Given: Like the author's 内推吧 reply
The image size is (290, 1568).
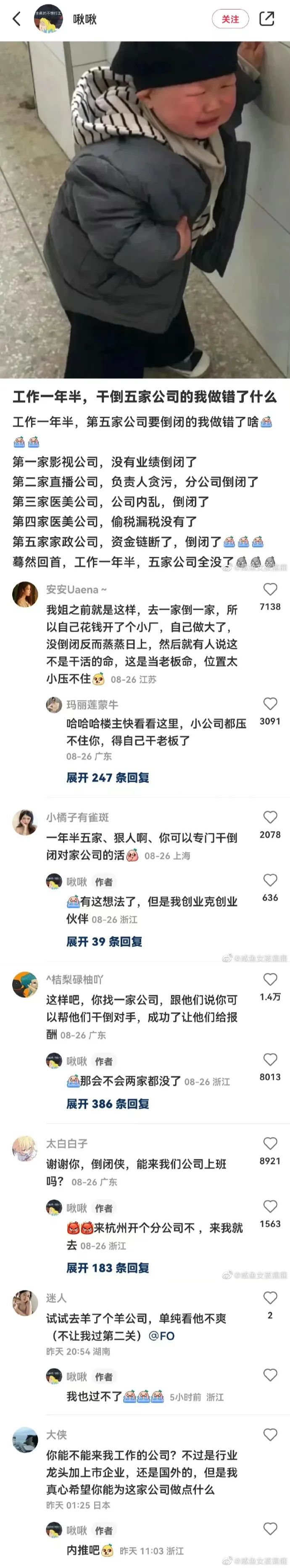Looking at the screenshot, I should point(270,1528).
